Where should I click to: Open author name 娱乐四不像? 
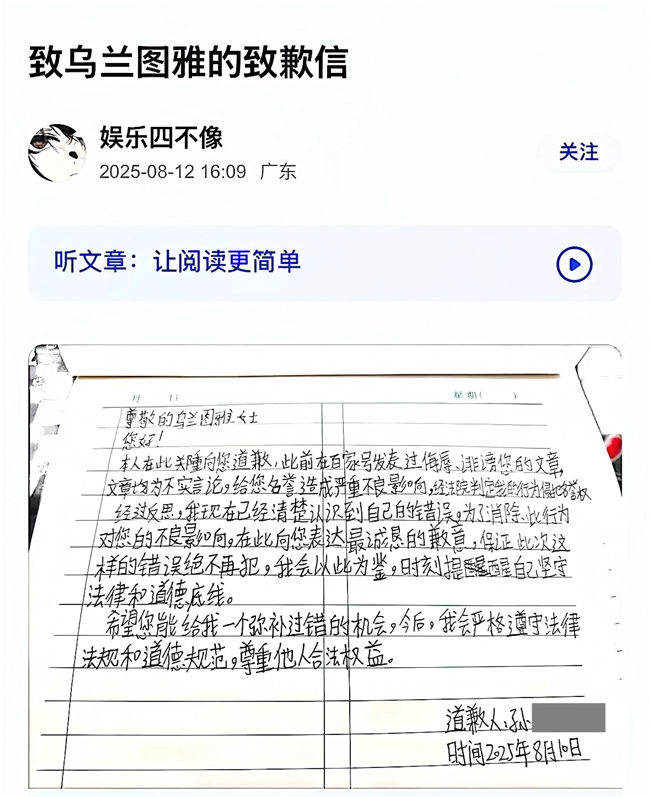click(161, 137)
